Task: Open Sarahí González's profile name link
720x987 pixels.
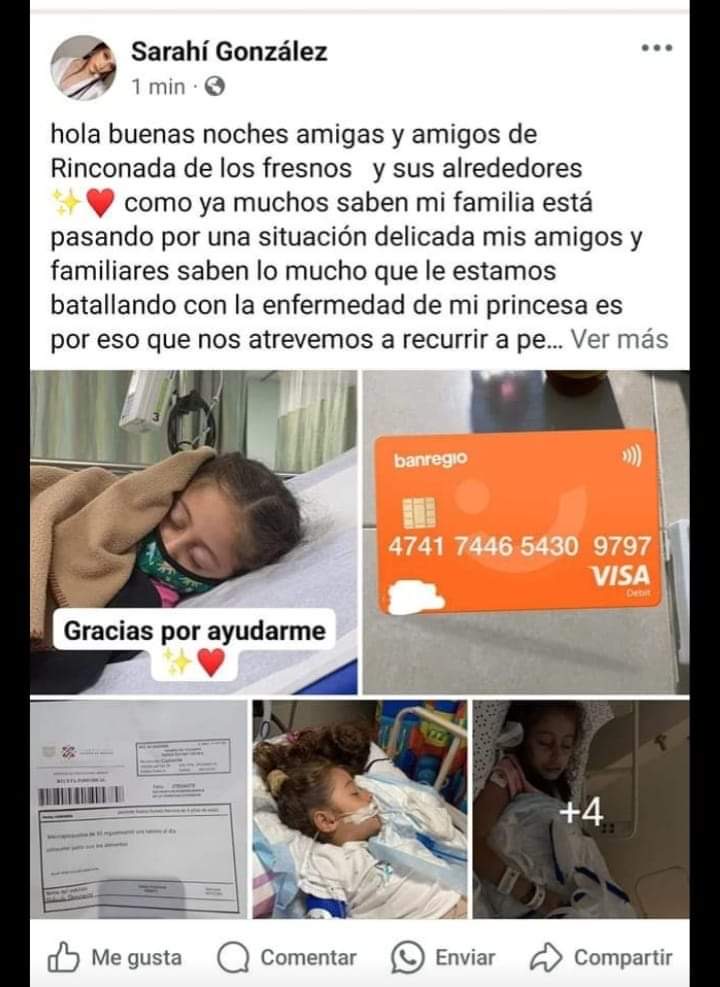Action: click(229, 52)
